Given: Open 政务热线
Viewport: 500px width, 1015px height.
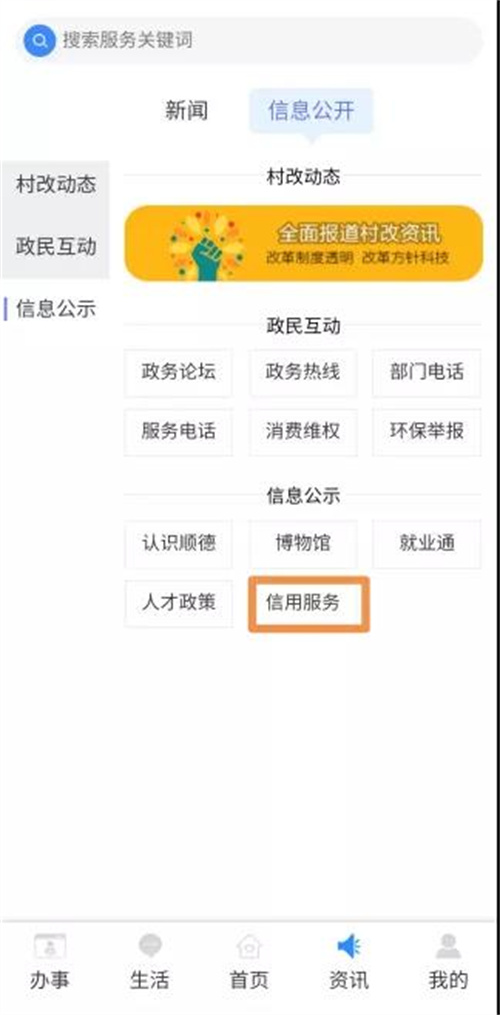Looking at the screenshot, I should tap(302, 372).
